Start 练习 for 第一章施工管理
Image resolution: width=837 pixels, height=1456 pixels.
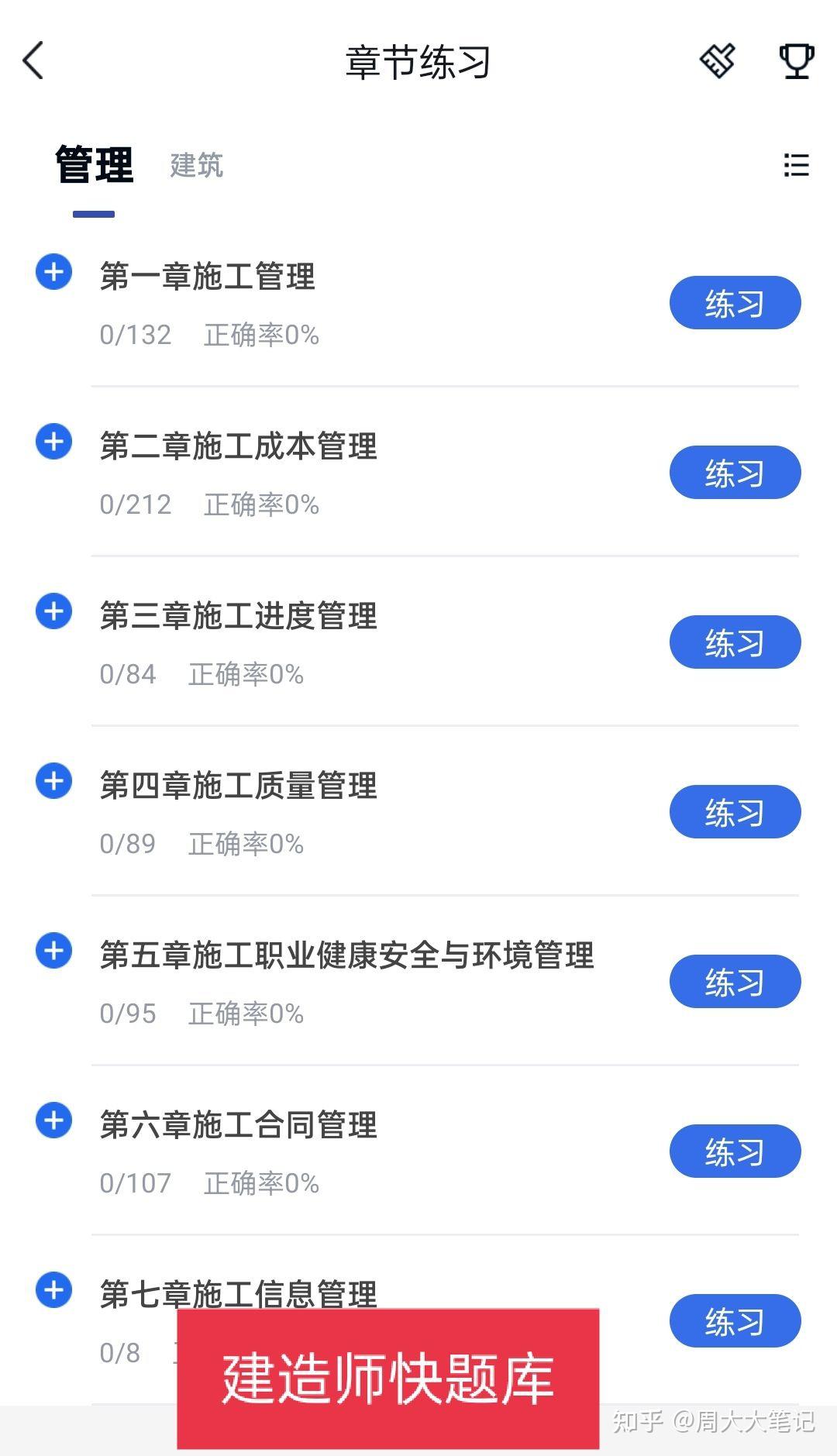pyautogui.click(x=735, y=303)
